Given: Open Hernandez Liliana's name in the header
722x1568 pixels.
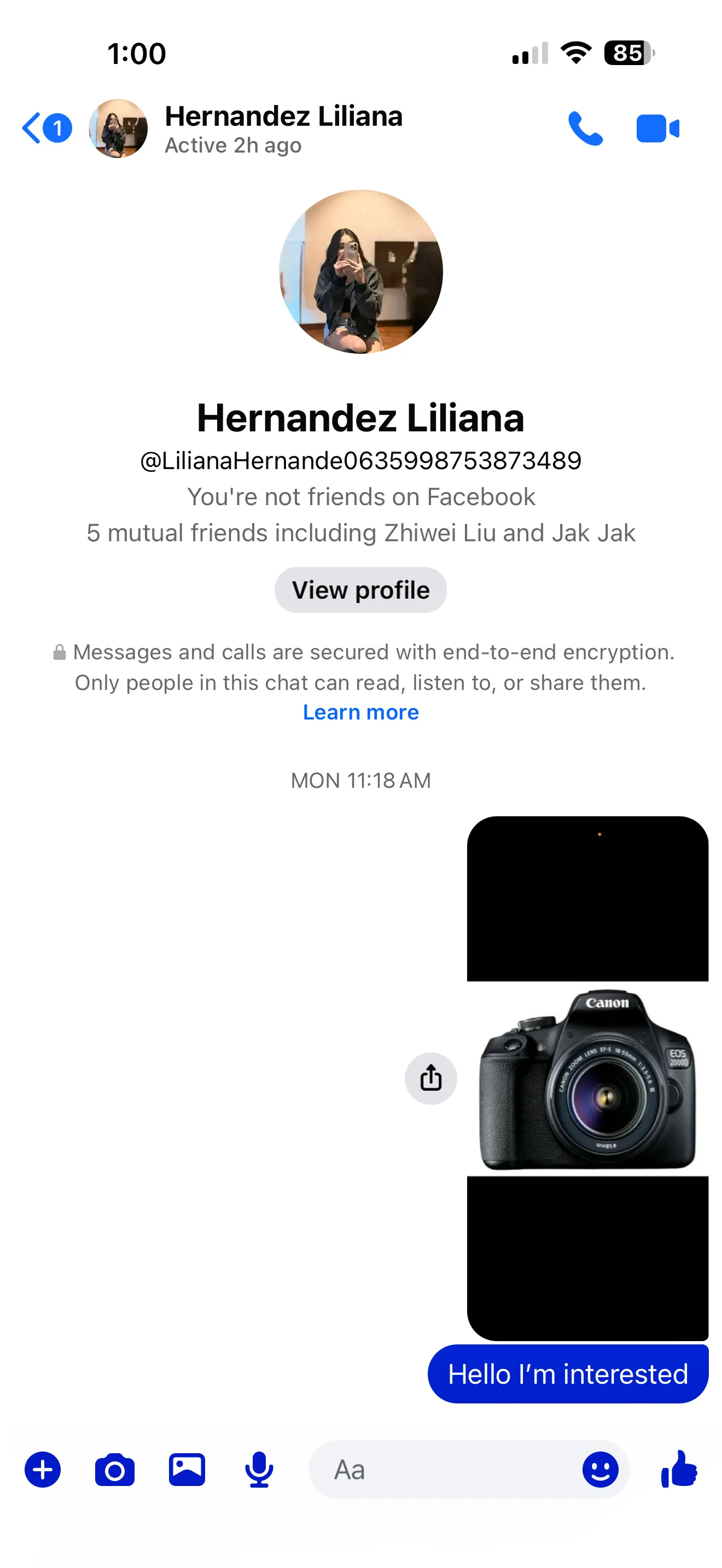Looking at the screenshot, I should [284, 117].
